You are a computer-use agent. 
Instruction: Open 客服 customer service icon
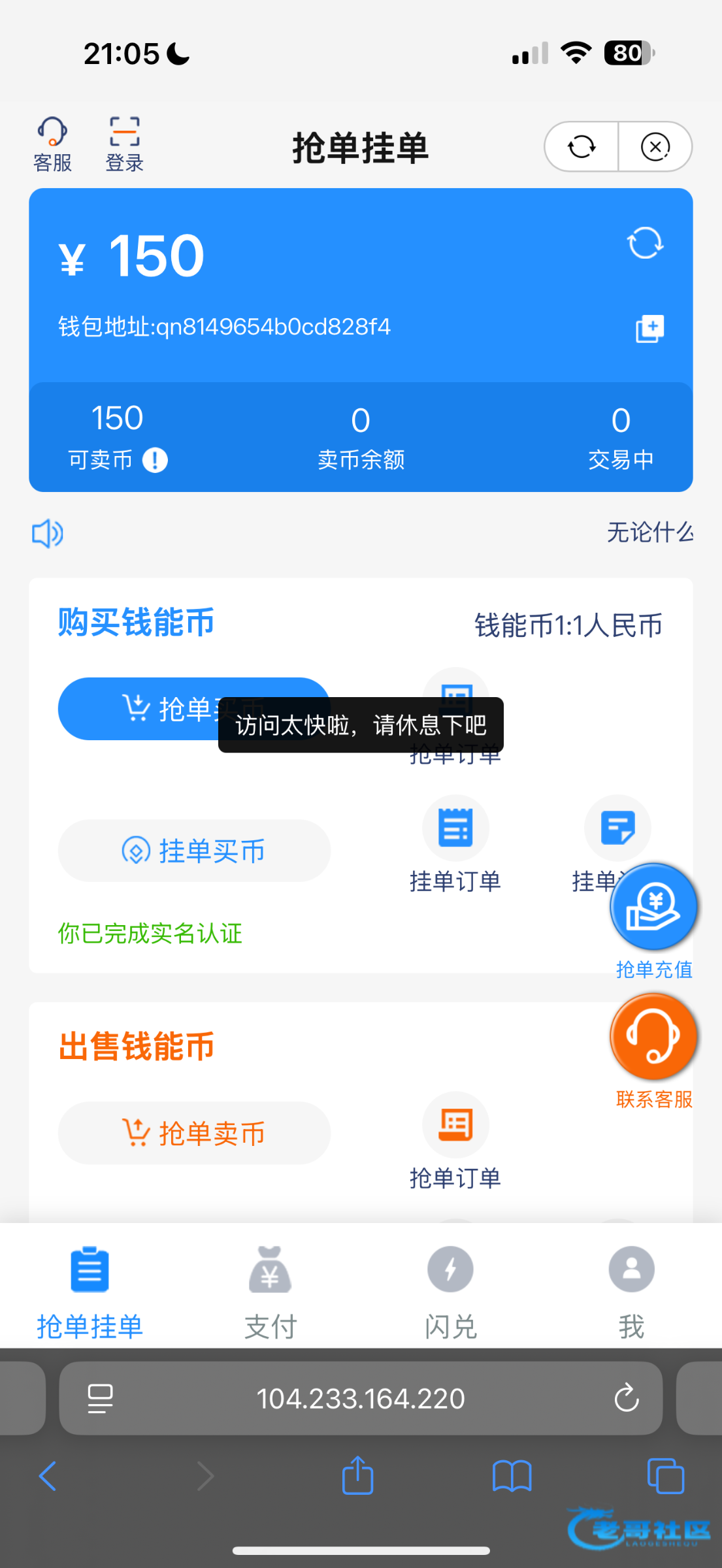click(52, 144)
